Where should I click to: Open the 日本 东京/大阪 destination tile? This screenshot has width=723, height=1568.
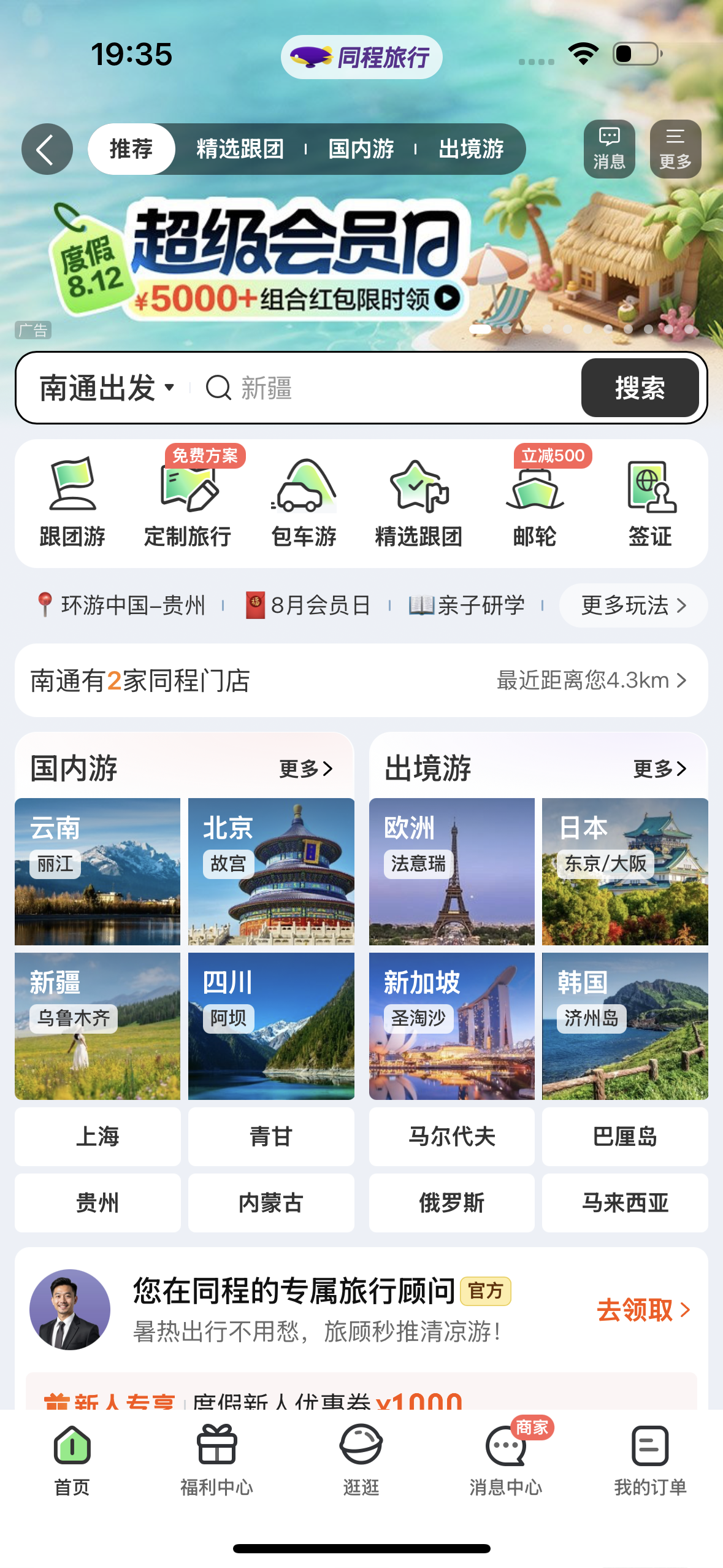tap(625, 871)
